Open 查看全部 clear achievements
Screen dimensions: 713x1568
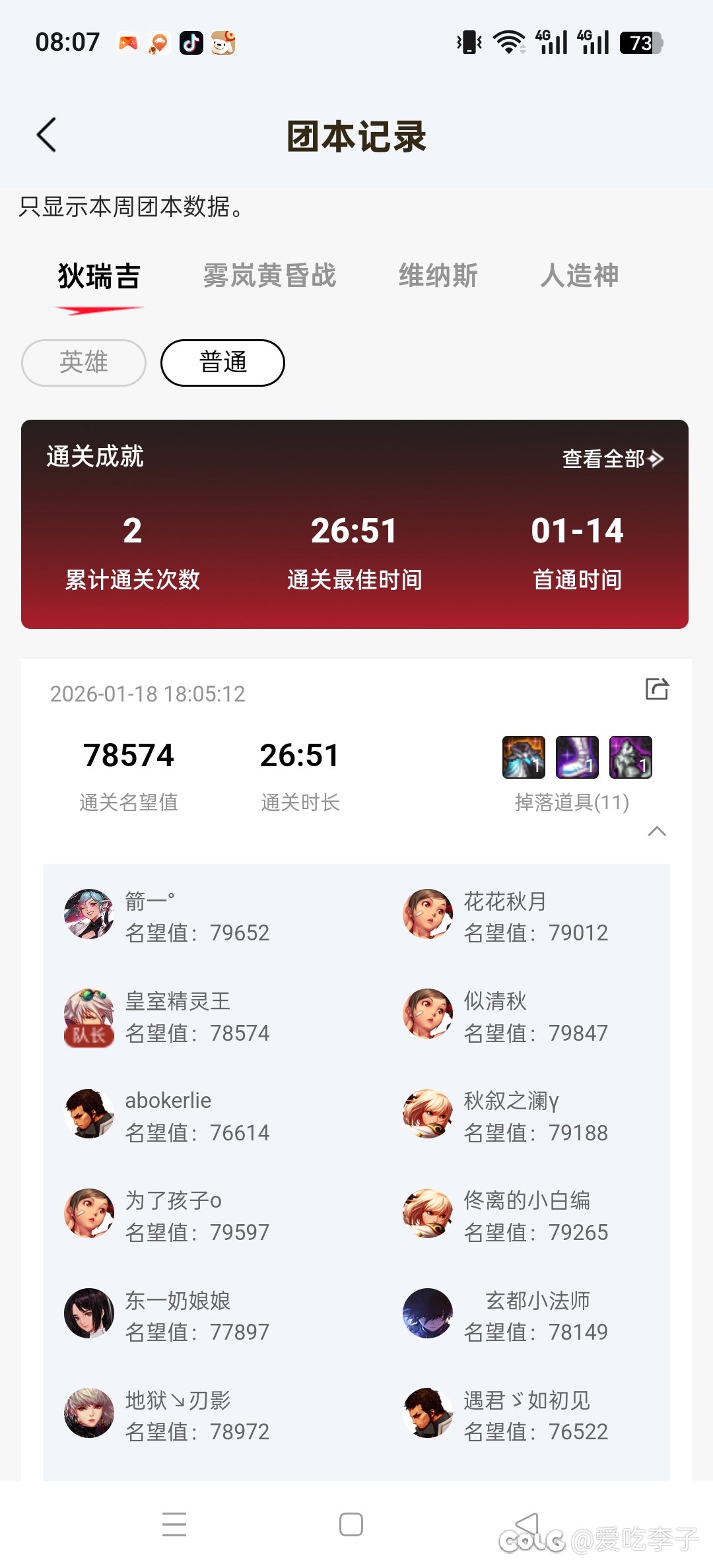point(612,458)
